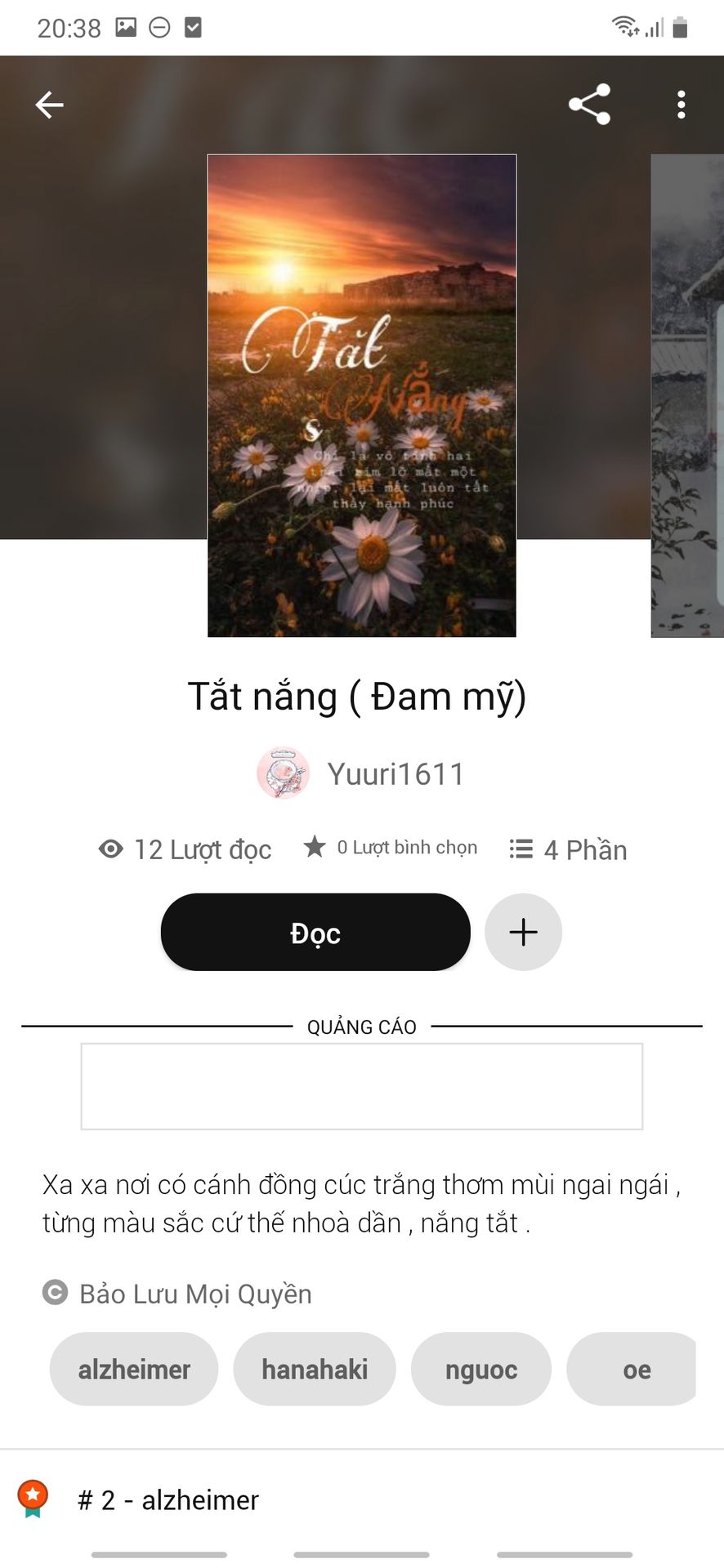Add story to library with plus button
724x1568 pixels.
(523, 933)
